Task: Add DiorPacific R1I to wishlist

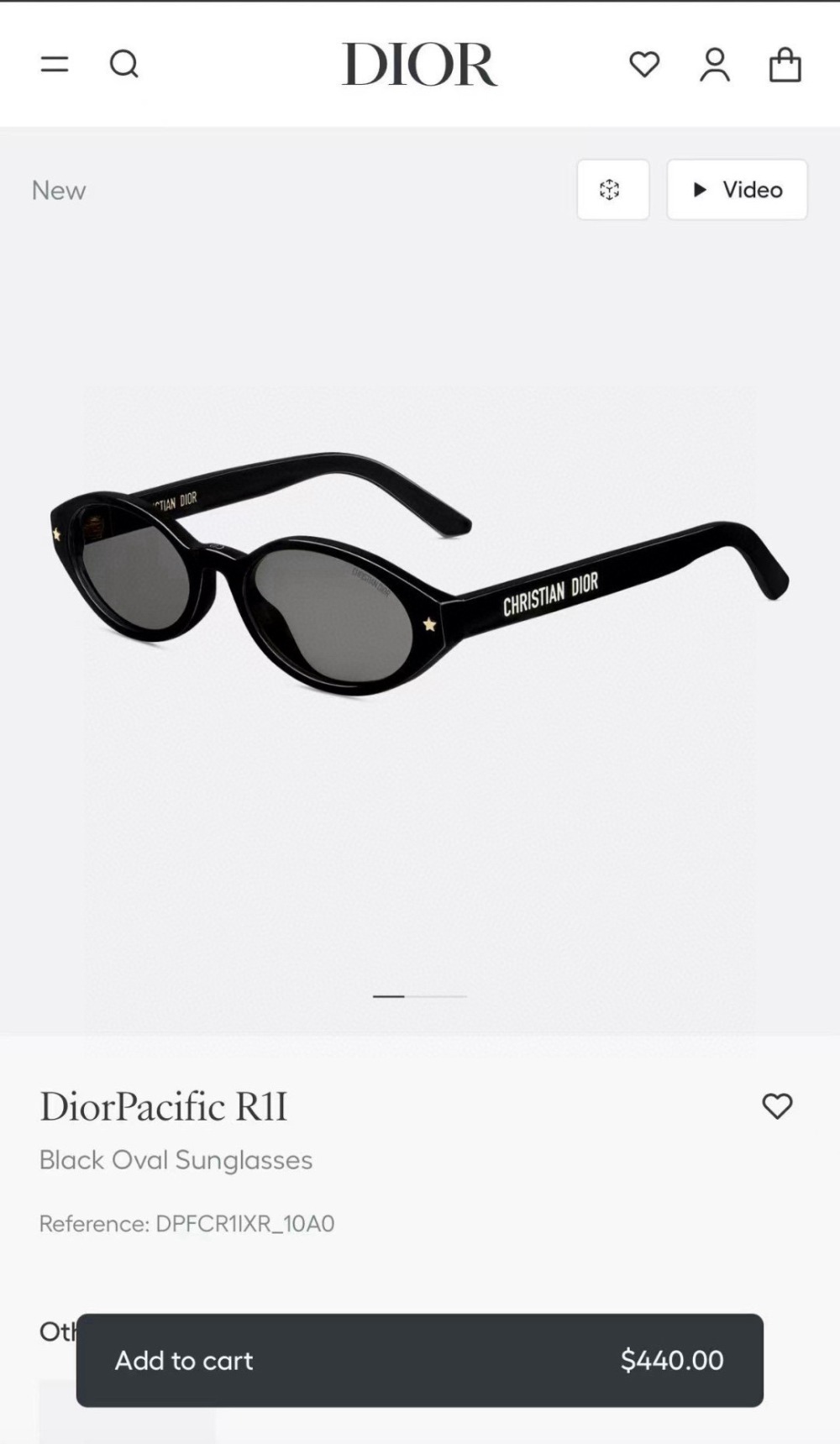Action: 776,1106
